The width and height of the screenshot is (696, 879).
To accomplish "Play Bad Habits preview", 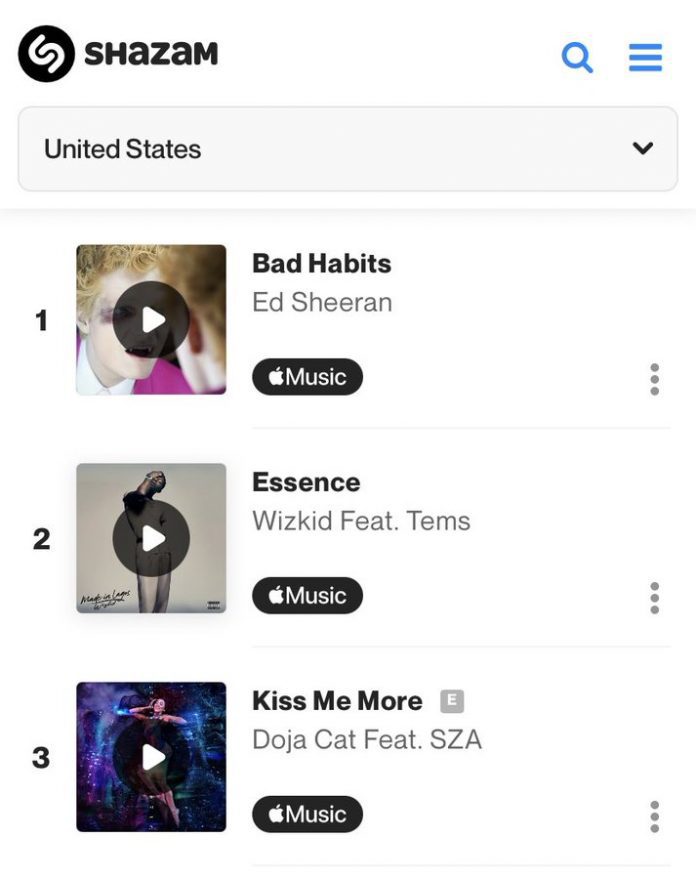I will (x=152, y=320).
